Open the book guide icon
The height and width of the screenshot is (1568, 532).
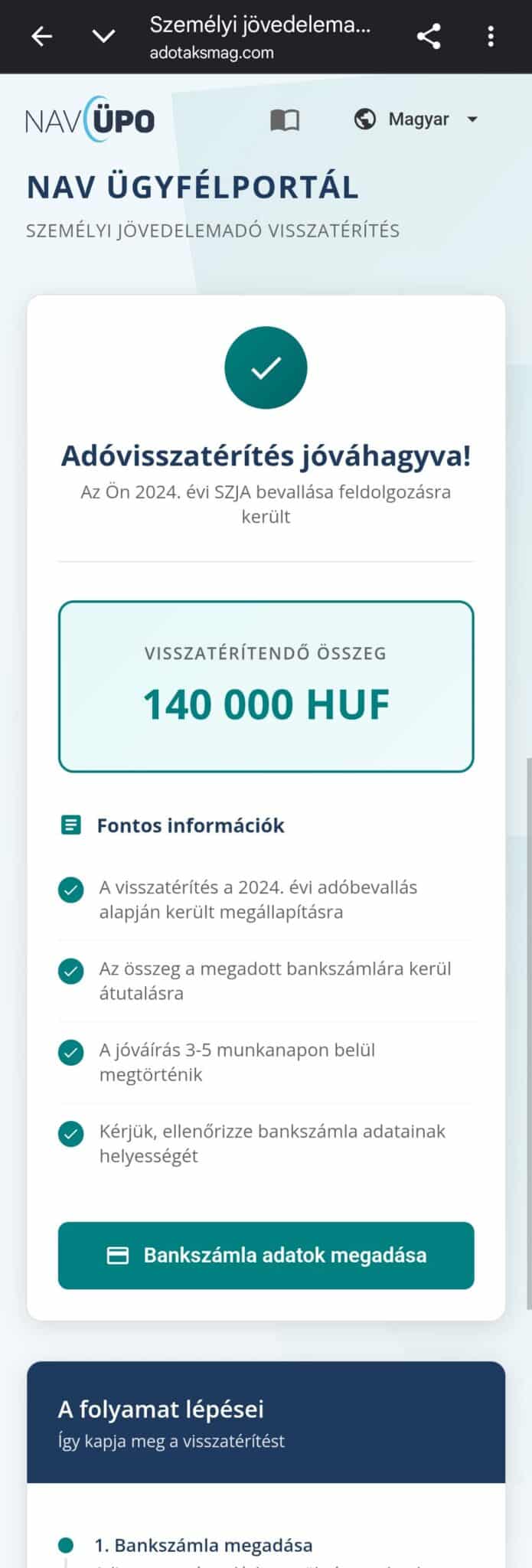285,120
